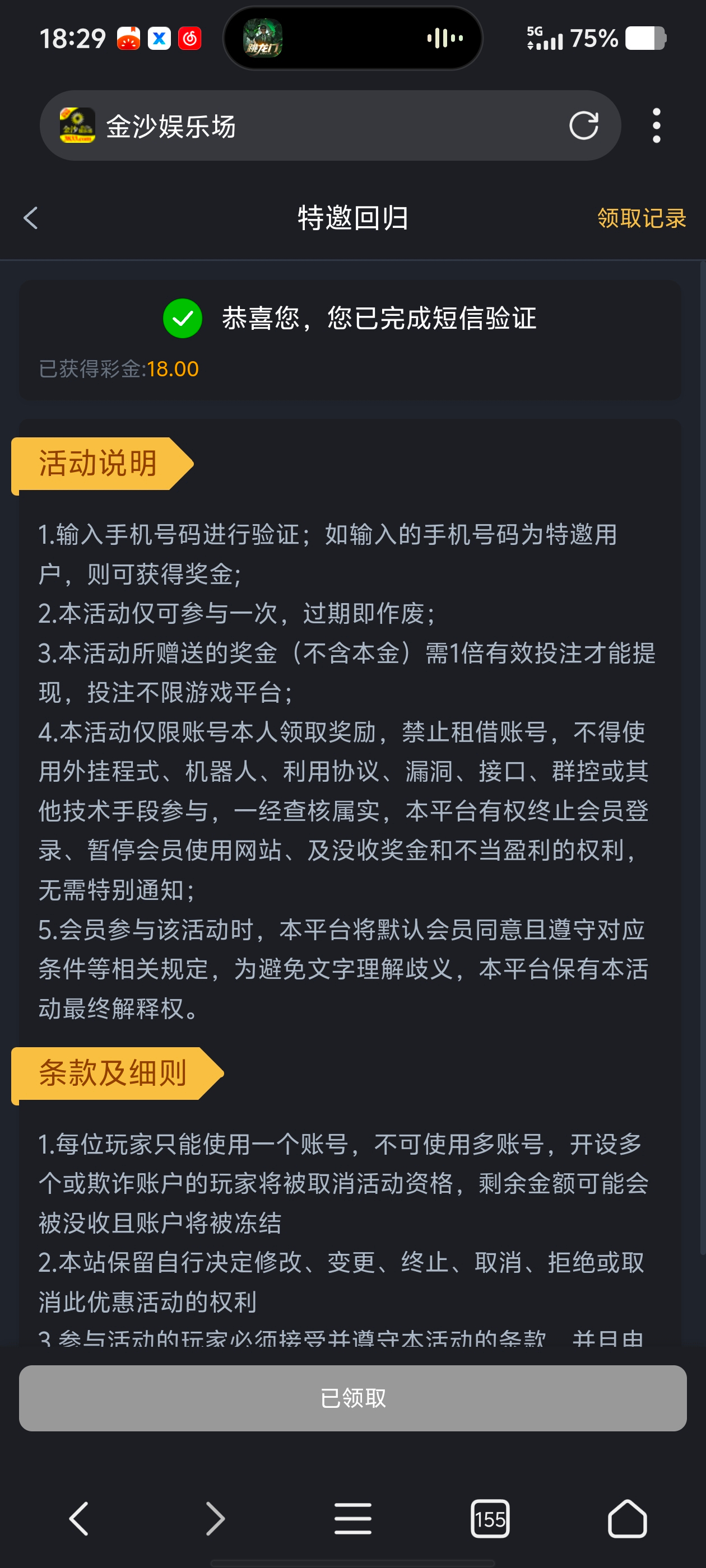View the 155 open tabs

pos(490,1519)
